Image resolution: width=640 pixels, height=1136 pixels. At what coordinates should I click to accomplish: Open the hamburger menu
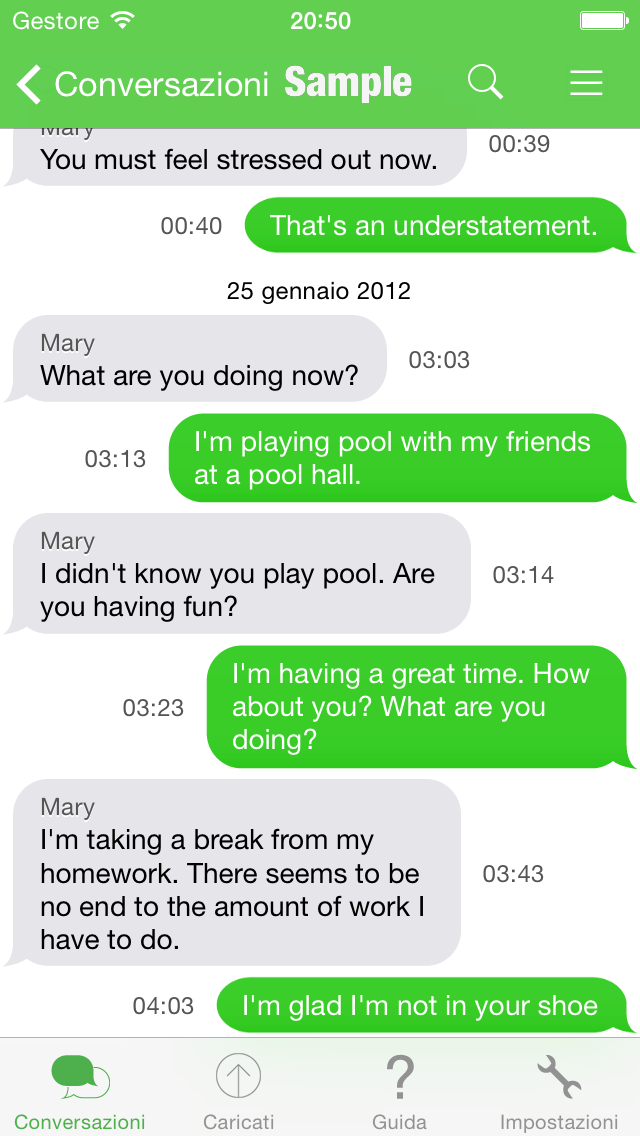586,83
